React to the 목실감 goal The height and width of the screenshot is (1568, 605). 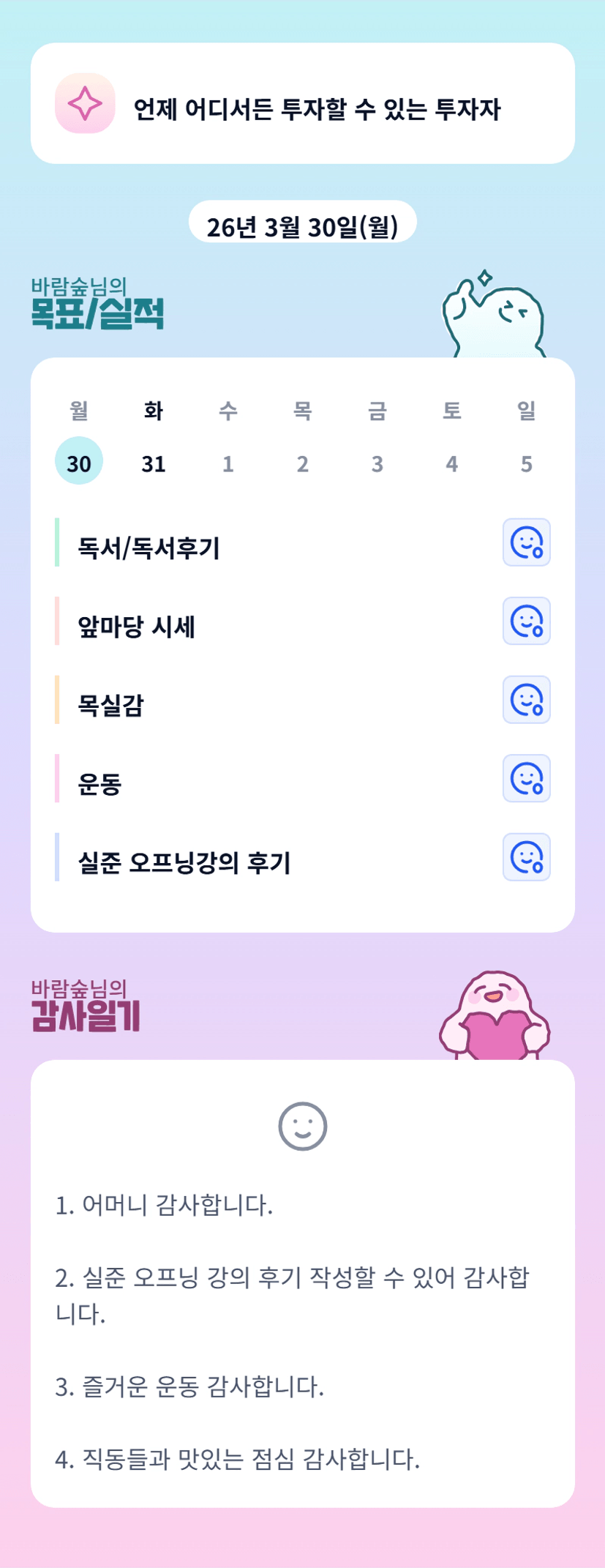pyautogui.click(x=527, y=700)
